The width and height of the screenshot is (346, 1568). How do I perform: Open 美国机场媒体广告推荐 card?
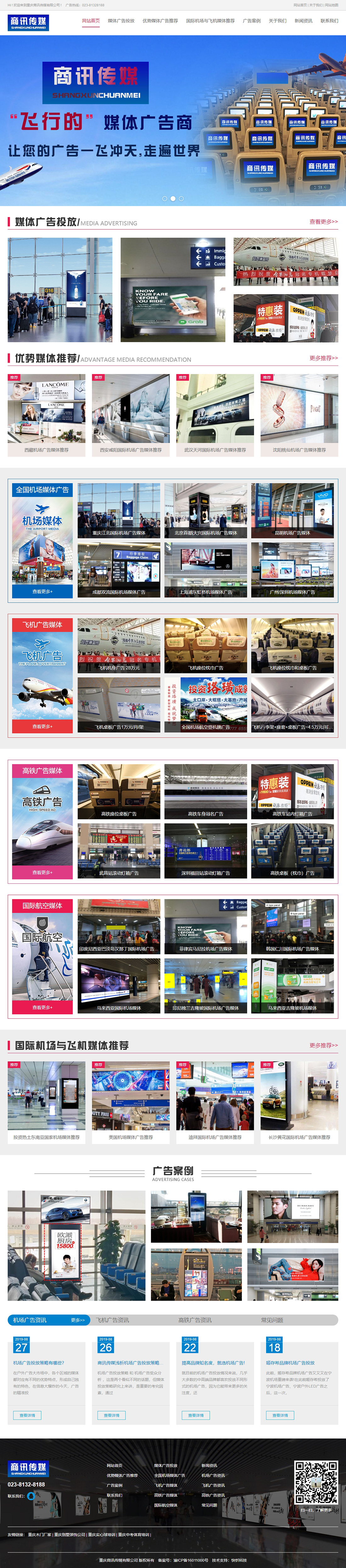pos(130,1137)
